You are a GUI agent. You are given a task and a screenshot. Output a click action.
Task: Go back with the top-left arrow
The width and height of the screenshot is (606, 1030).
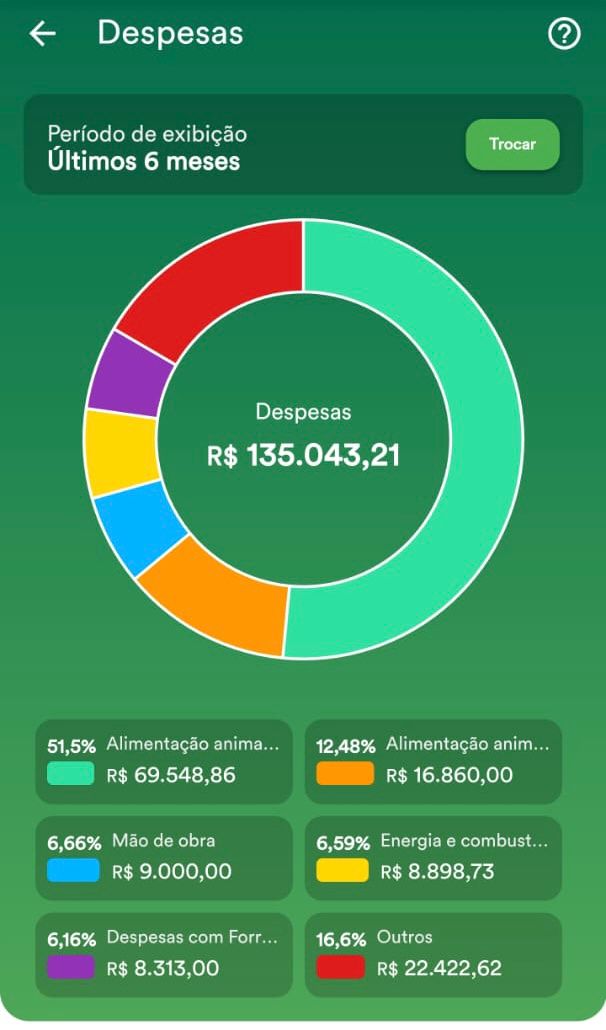pos(43,34)
